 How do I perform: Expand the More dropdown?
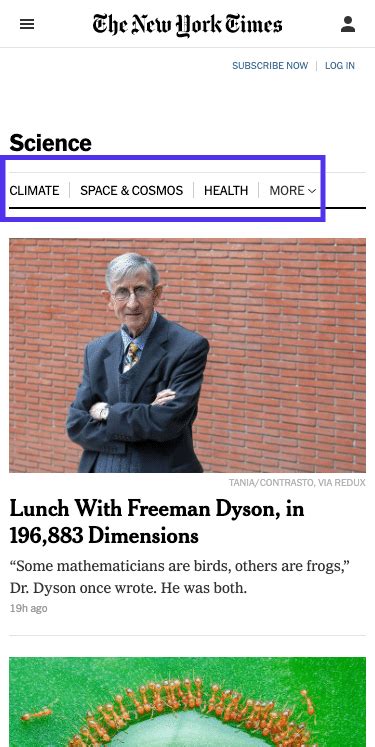(293, 191)
